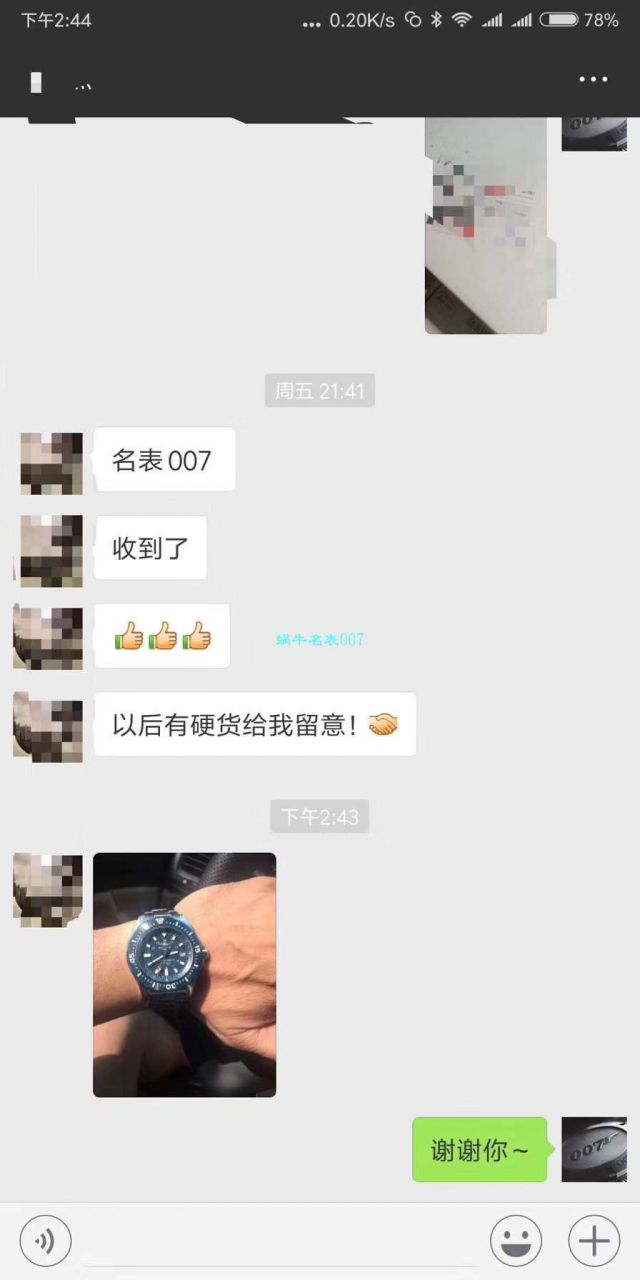Open the pixelated image message at top
The image size is (640, 1280).
pos(486,225)
